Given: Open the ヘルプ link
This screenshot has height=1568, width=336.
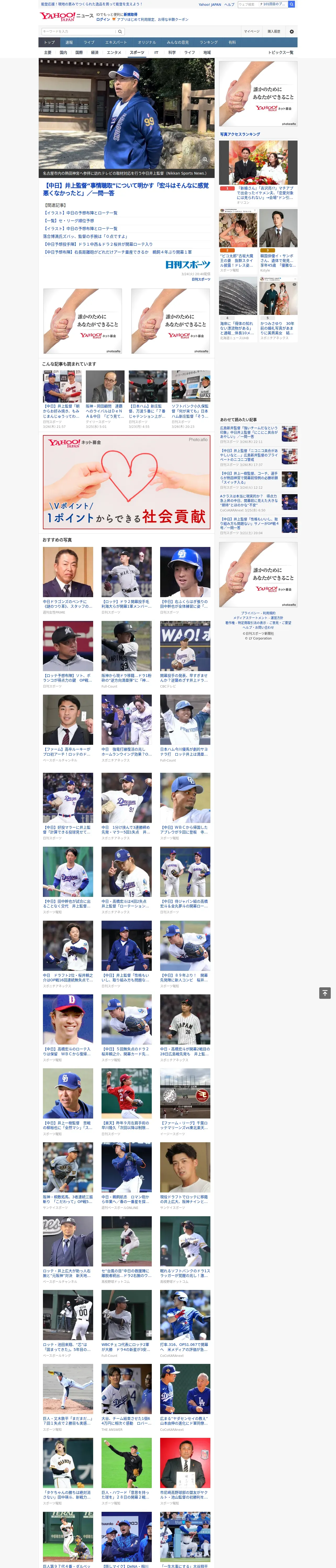Looking at the screenshot, I should pyautogui.click(x=229, y=4).
